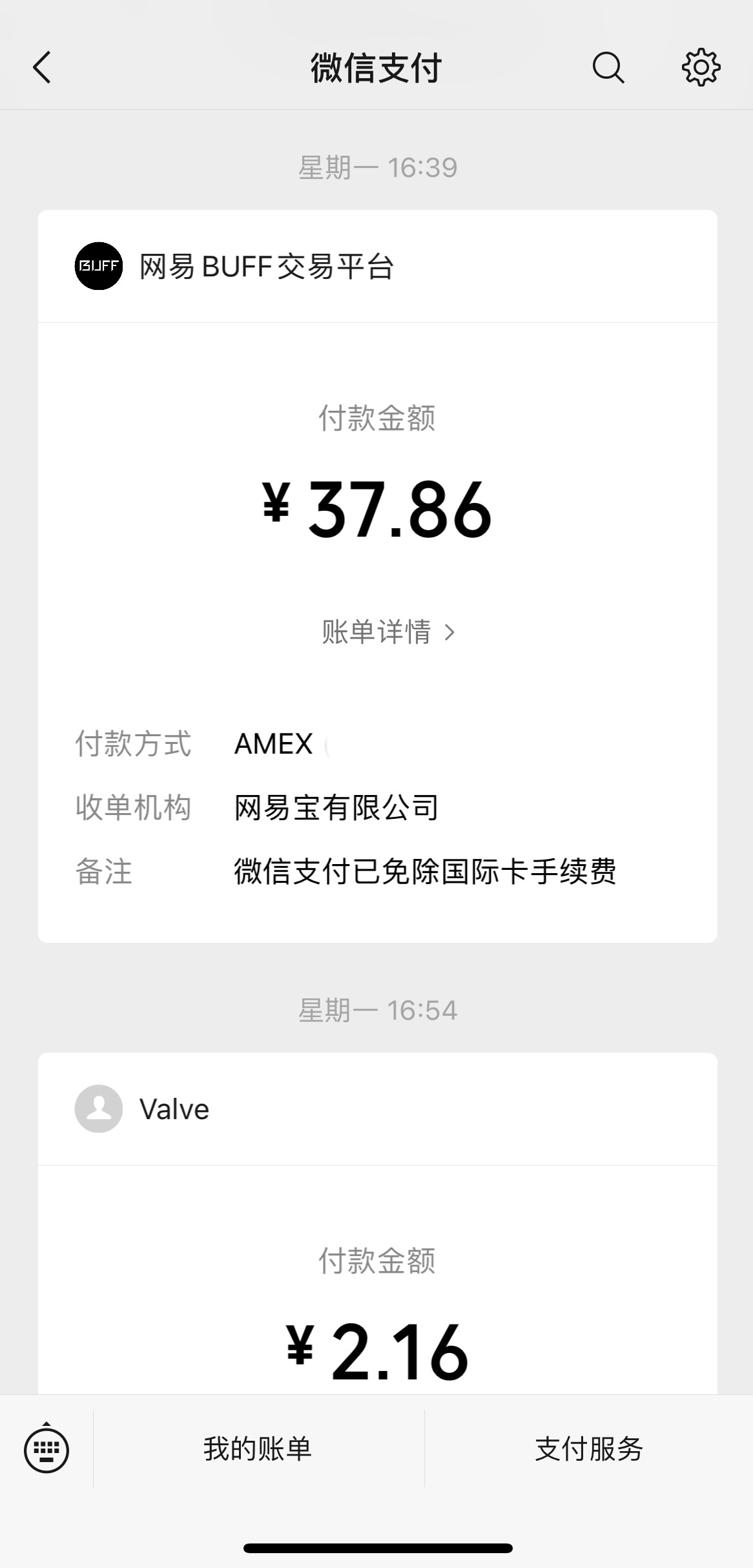
Task: Tap the 星期一 16:39 timestamp
Action: click(x=376, y=167)
